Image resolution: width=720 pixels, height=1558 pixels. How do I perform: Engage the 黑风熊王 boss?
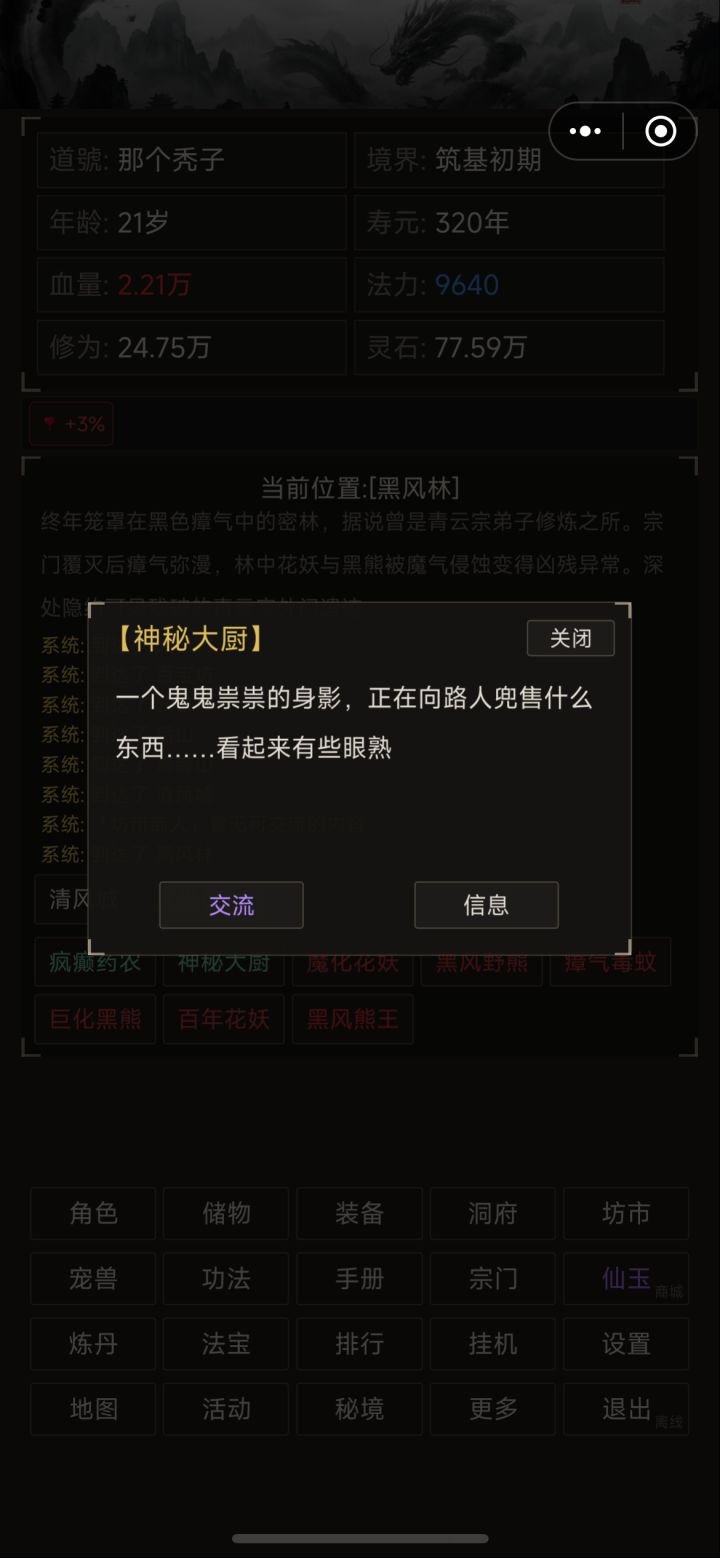point(352,1019)
